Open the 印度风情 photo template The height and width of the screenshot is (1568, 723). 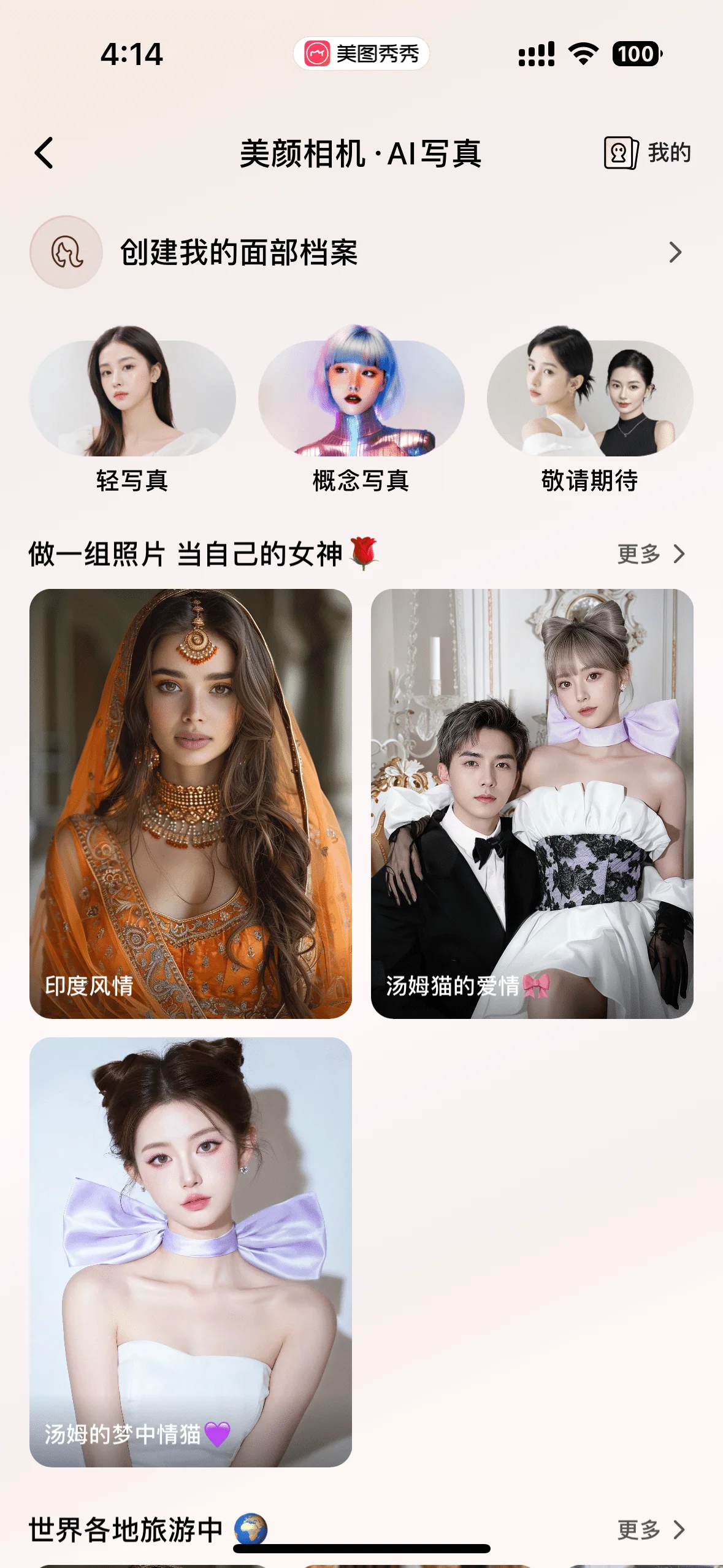[x=191, y=804]
